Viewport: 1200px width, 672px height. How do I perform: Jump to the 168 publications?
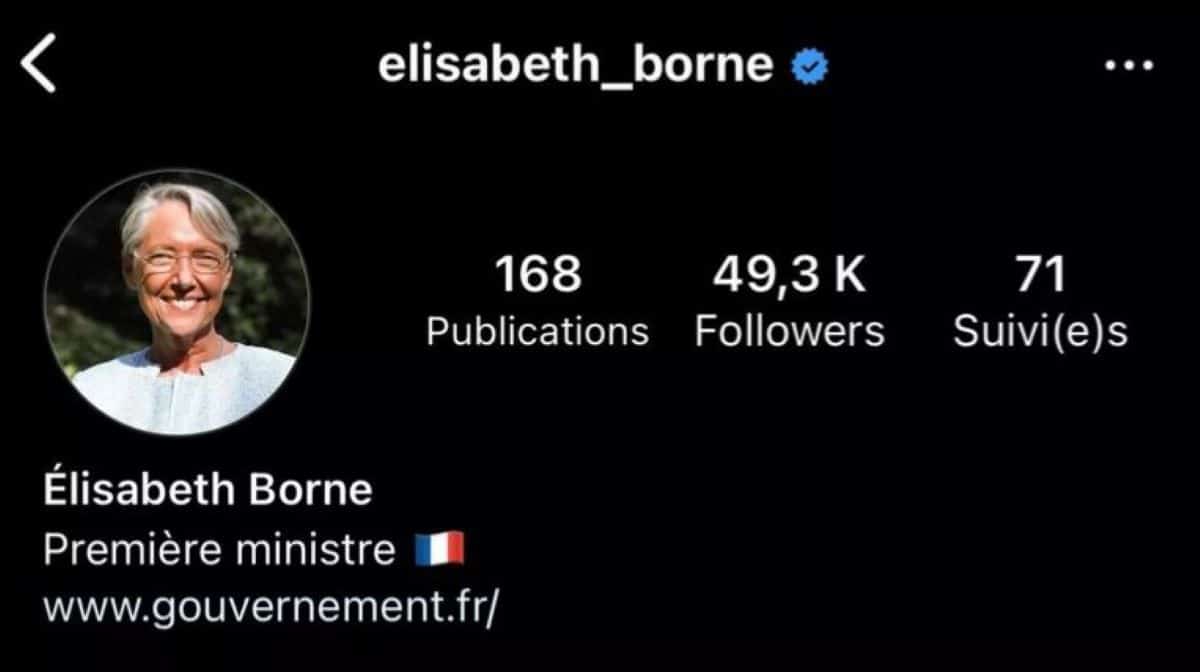(x=537, y=302)
